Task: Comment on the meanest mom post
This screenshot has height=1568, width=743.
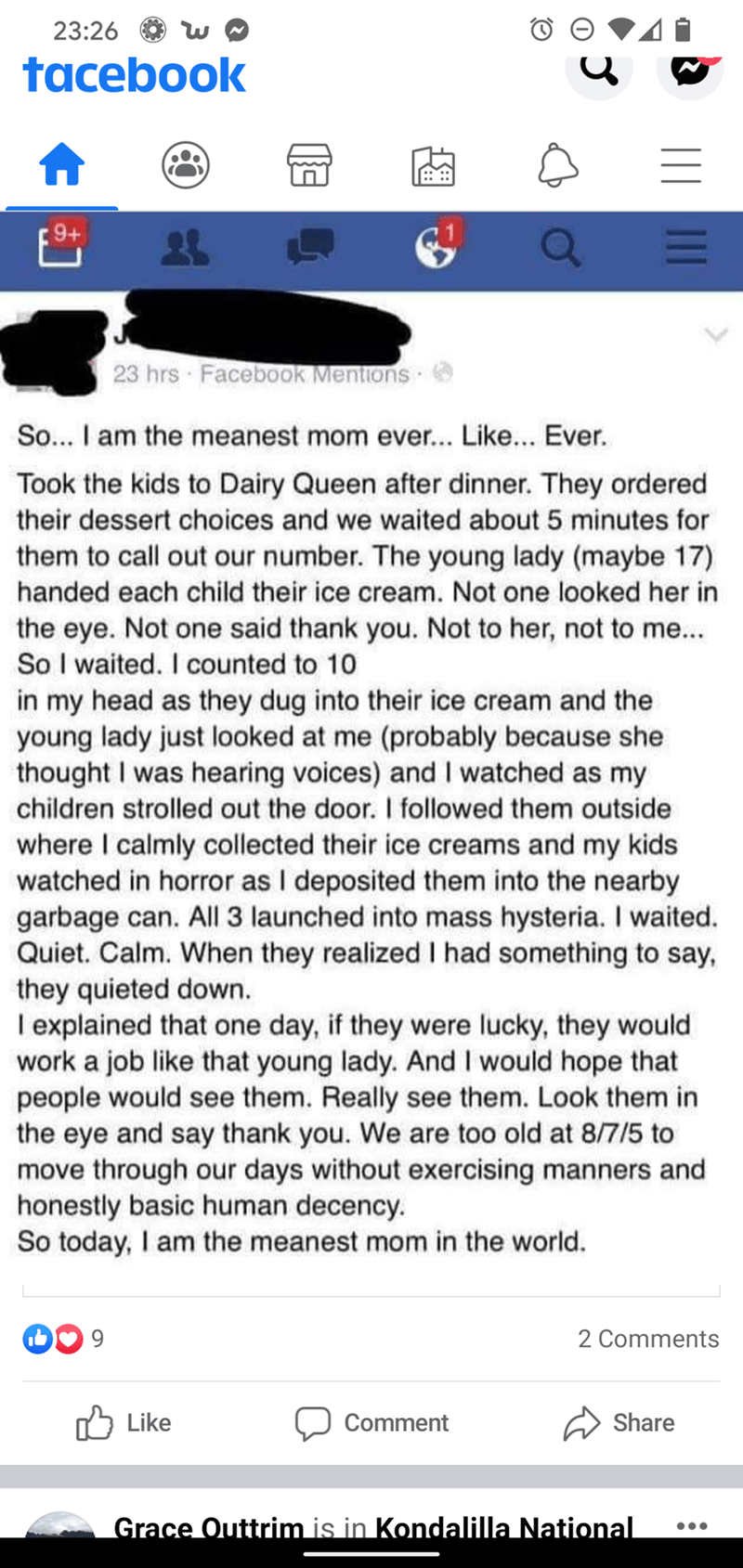Action: (371, 1422)
